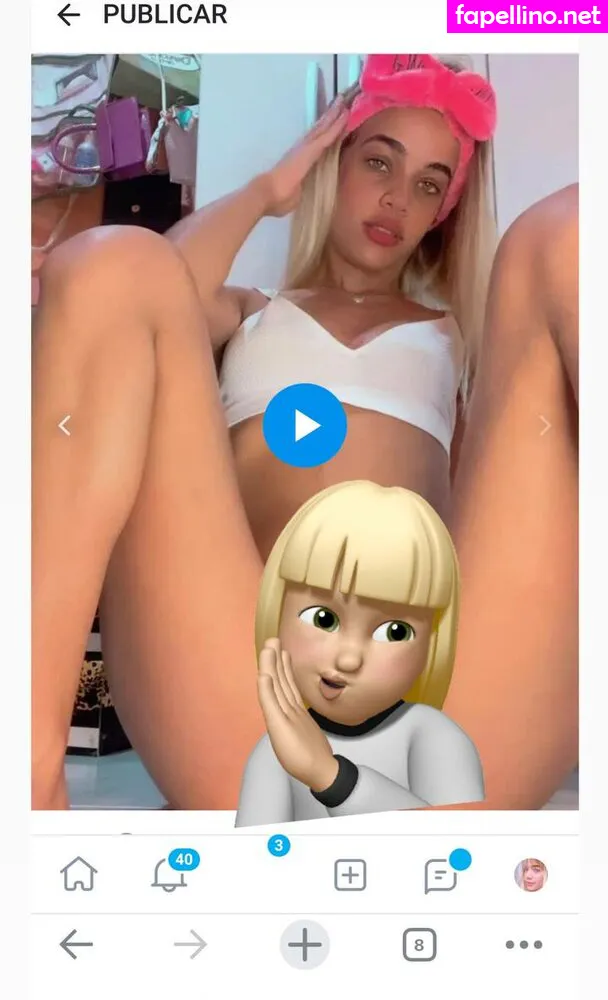Viewport: 608px width, 1000px height.
Task: Create a new post with plus icon
Action: click(x=349, y=875)
